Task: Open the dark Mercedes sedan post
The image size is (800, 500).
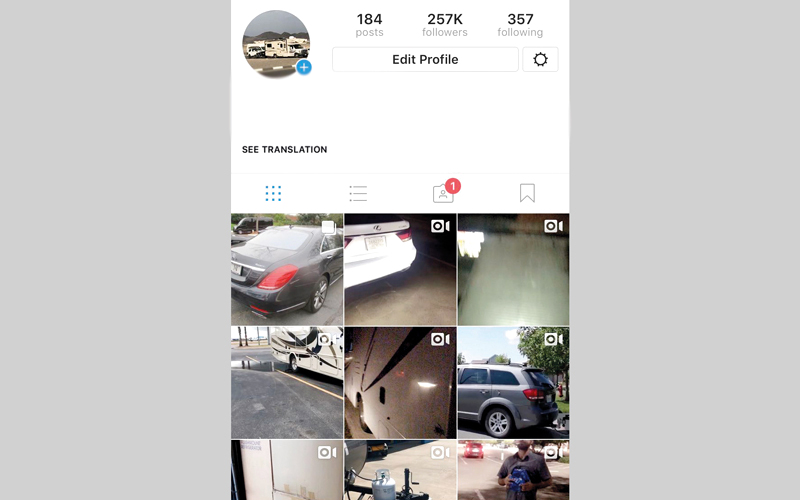Action: click(287, 269)
